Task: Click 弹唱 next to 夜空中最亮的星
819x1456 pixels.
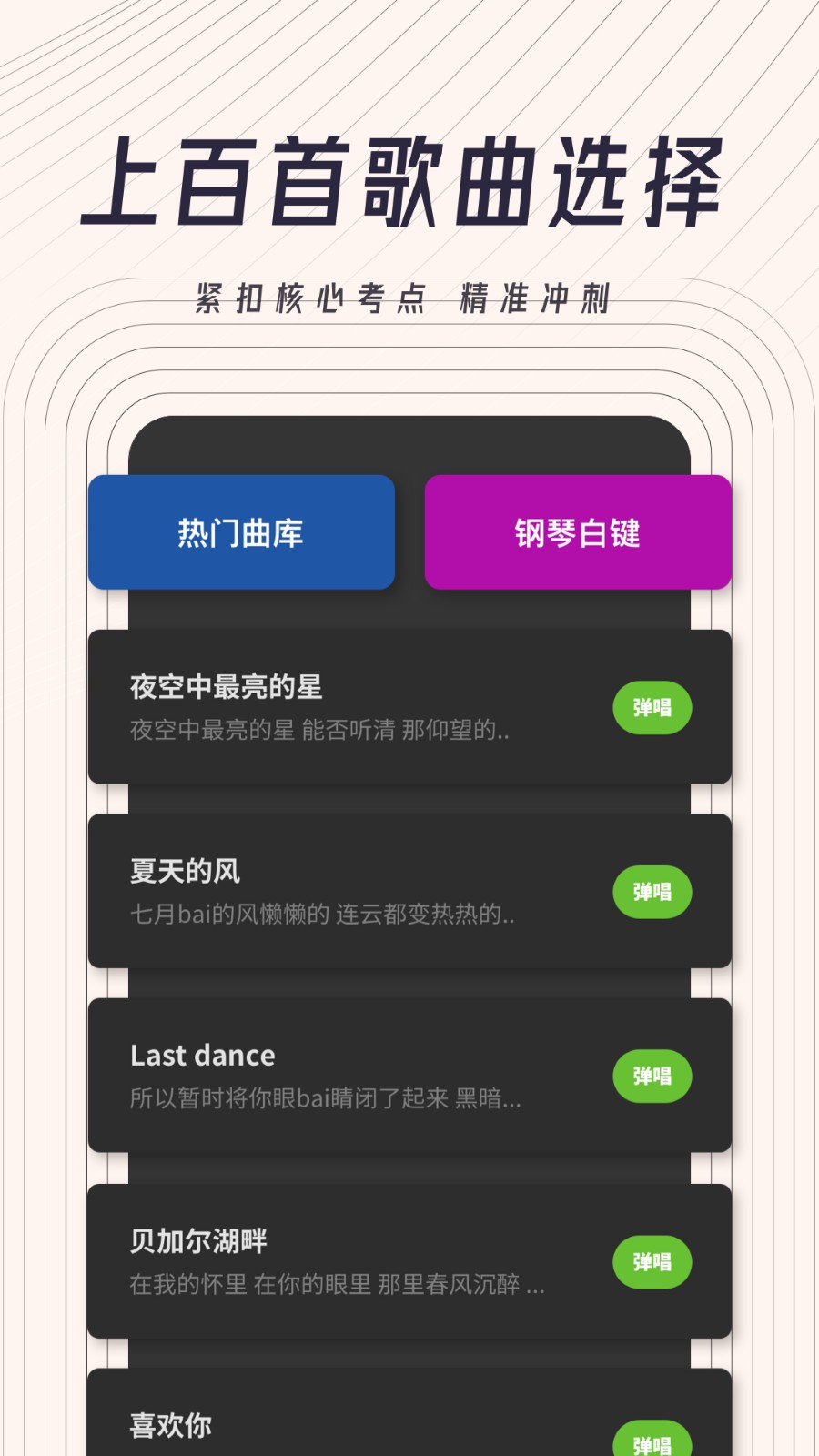Action: pos(652,707)
